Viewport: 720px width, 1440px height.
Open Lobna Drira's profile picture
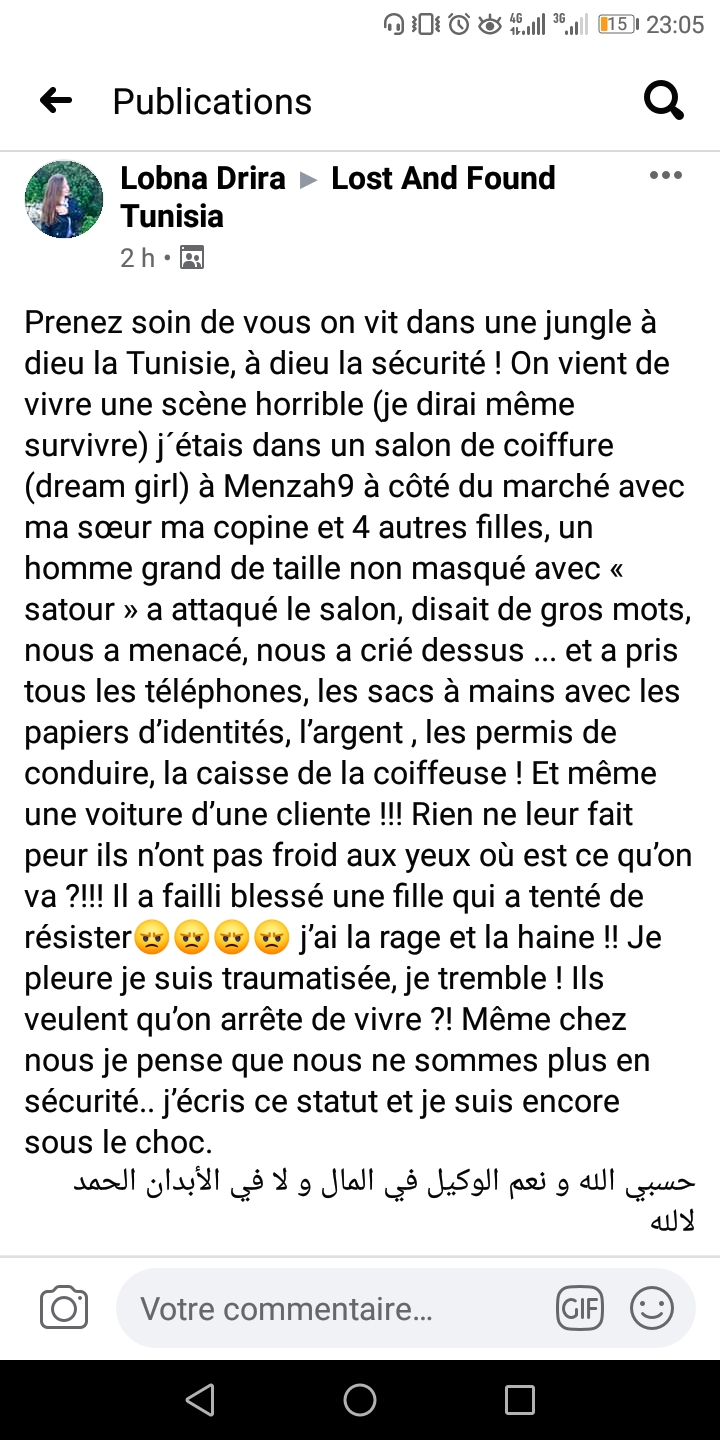pos(64,199)
